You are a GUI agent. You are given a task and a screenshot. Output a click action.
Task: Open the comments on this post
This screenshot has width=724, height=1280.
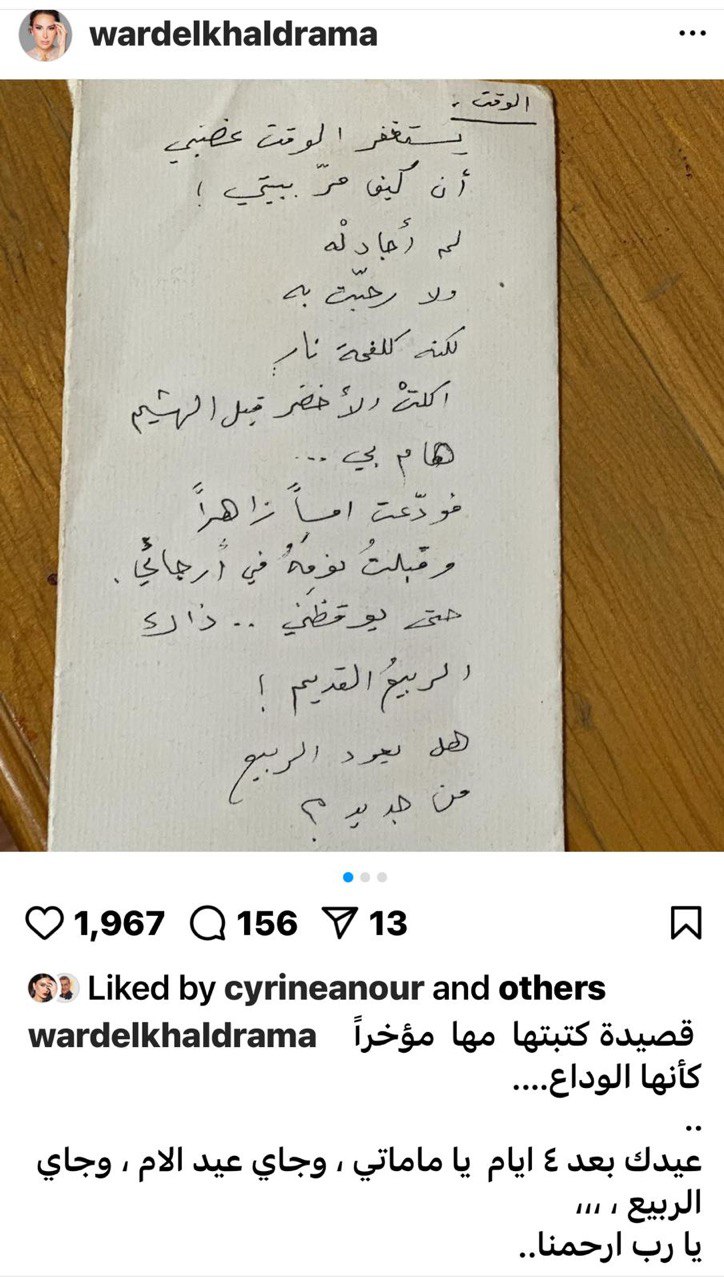[x=206, y=923]
